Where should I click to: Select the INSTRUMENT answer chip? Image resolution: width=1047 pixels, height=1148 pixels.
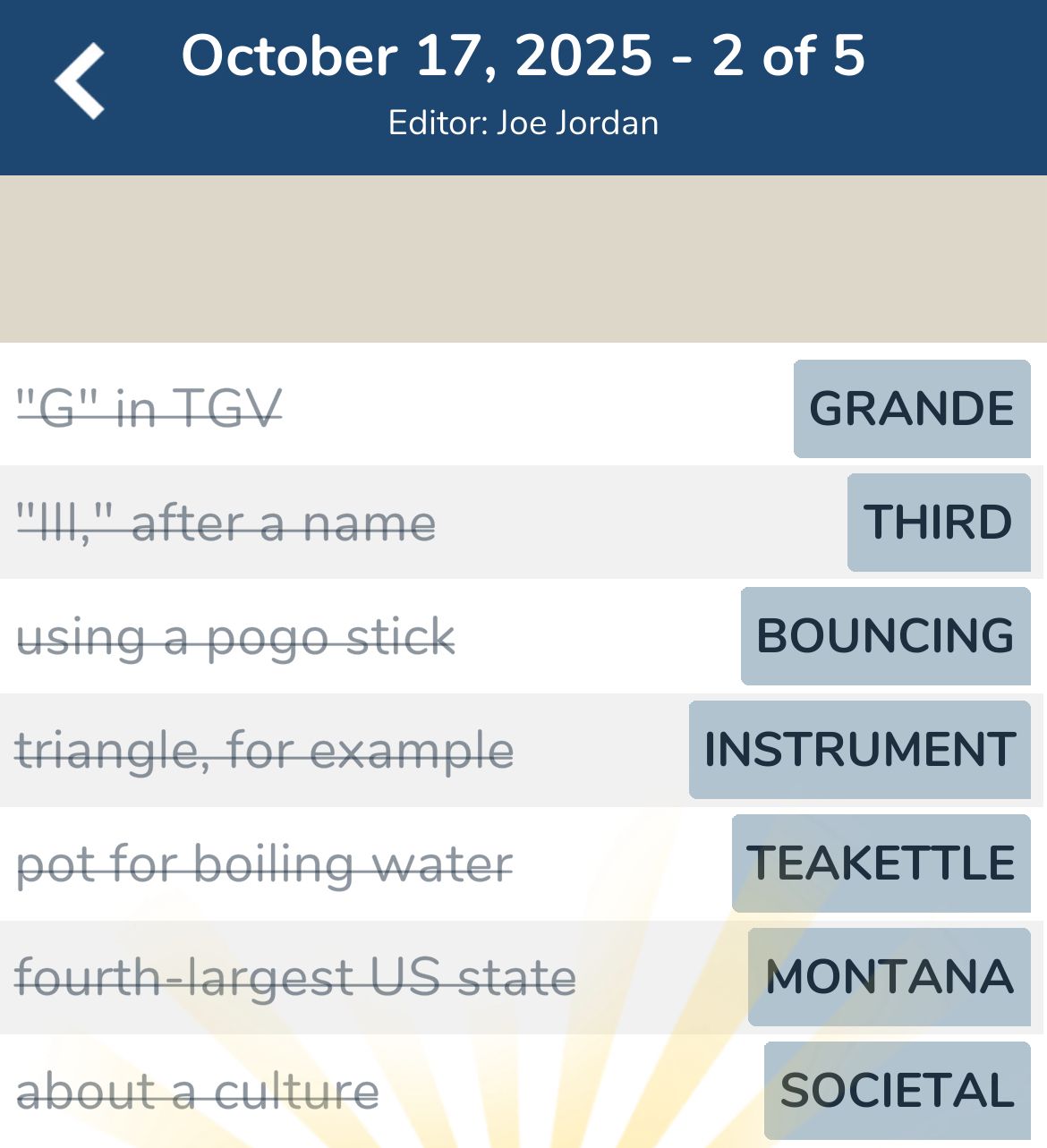[x=859, y=750]
